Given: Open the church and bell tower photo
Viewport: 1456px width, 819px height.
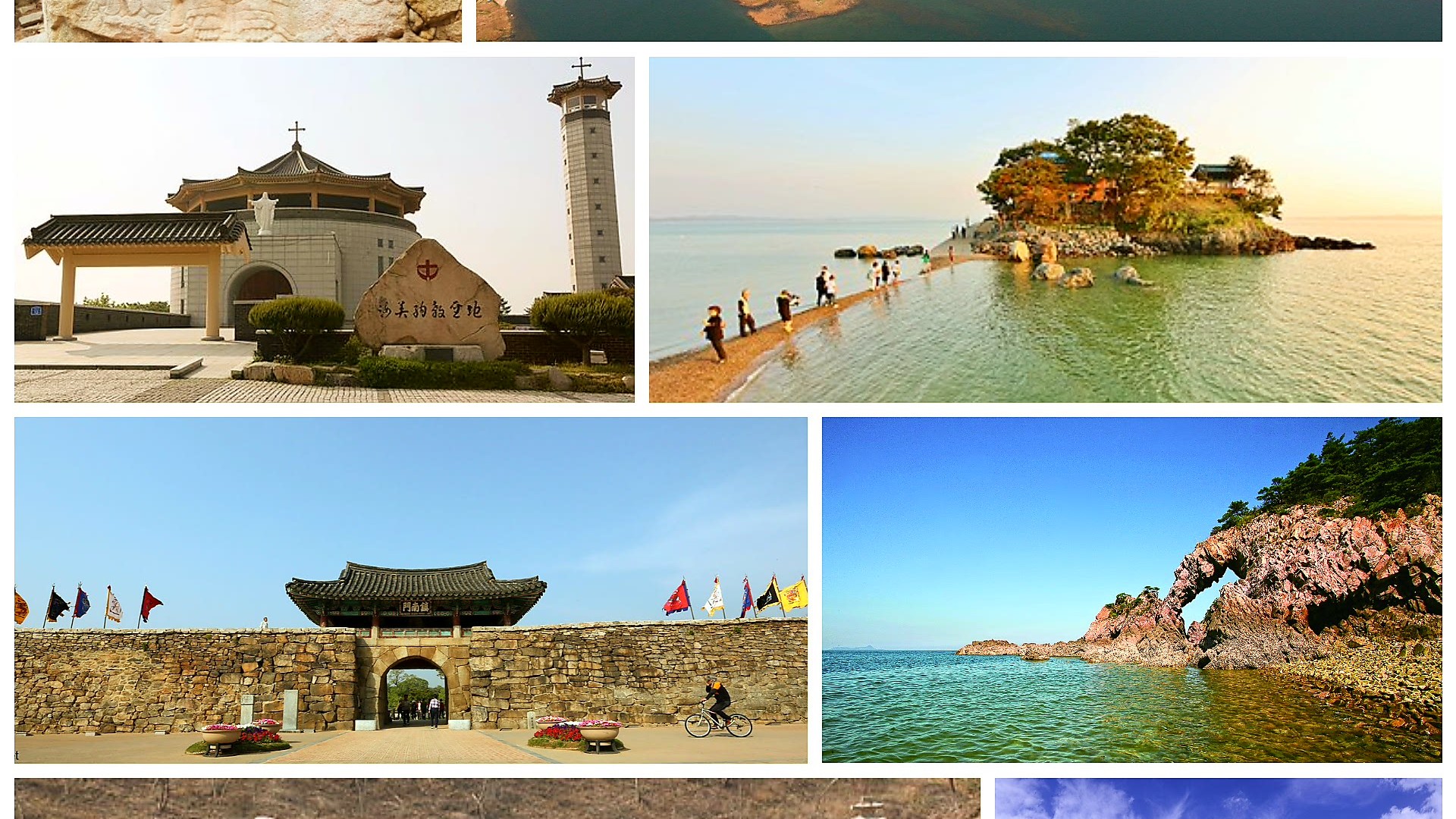Looking at the screenshot, I should (324, 229).
